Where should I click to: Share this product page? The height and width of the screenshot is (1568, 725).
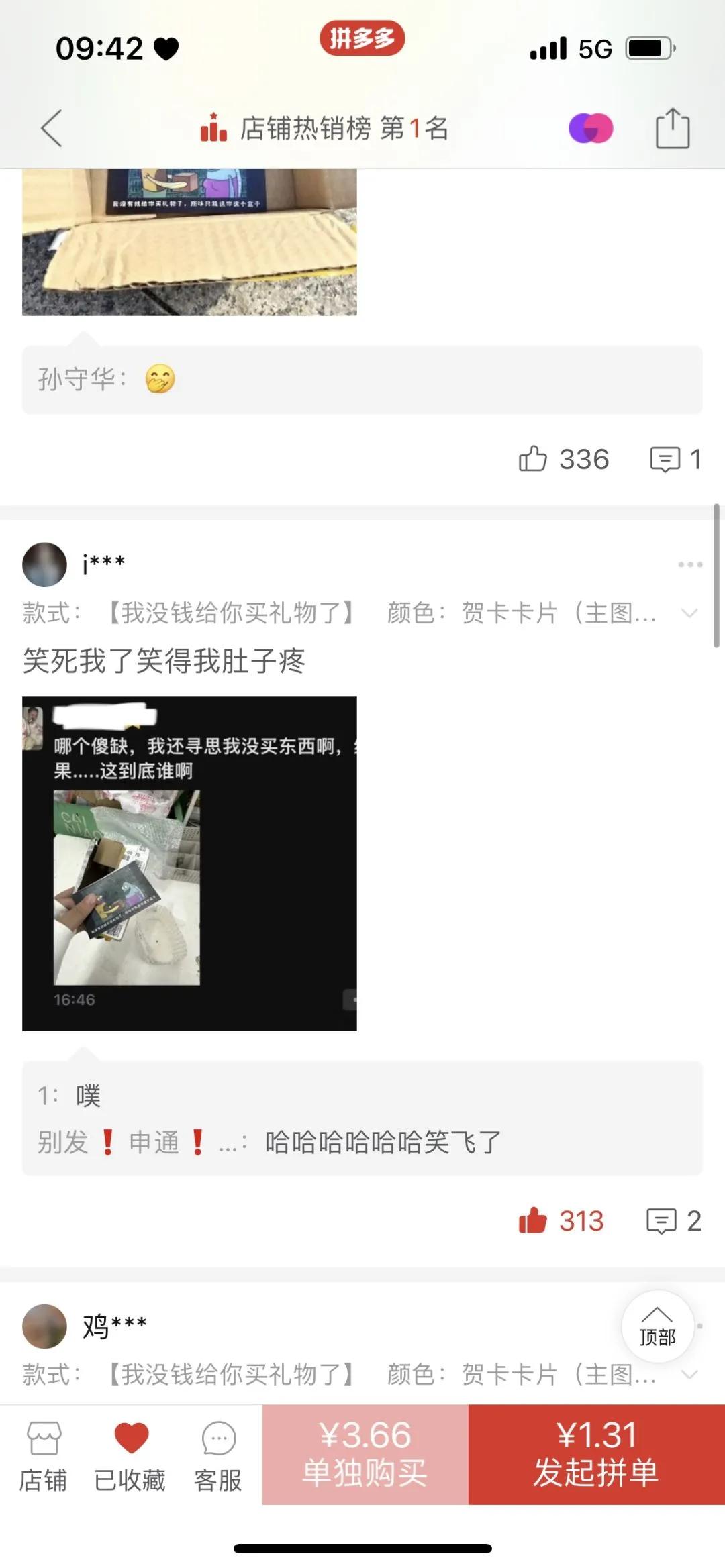671,129
